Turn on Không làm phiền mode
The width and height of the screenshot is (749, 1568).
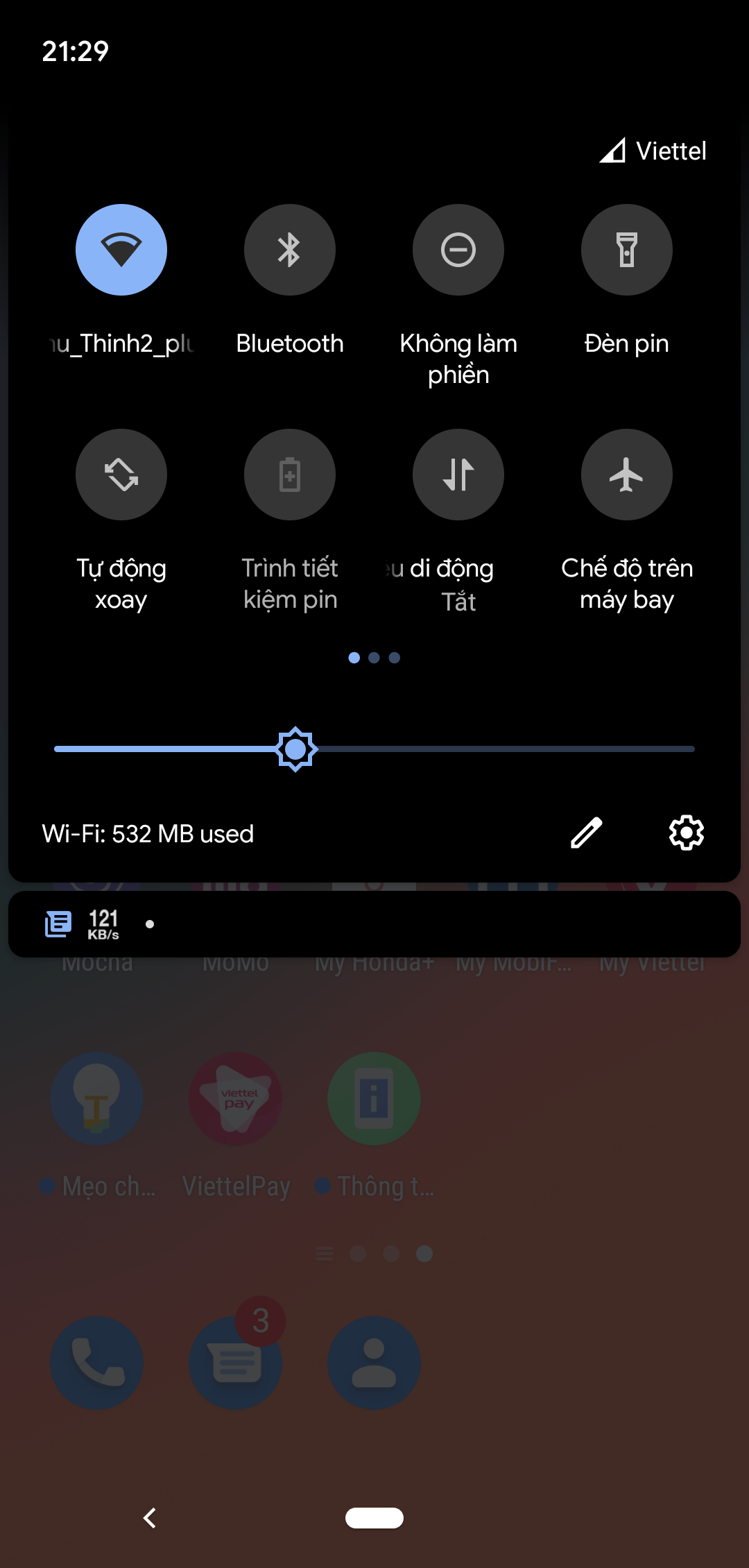(458, 250)
